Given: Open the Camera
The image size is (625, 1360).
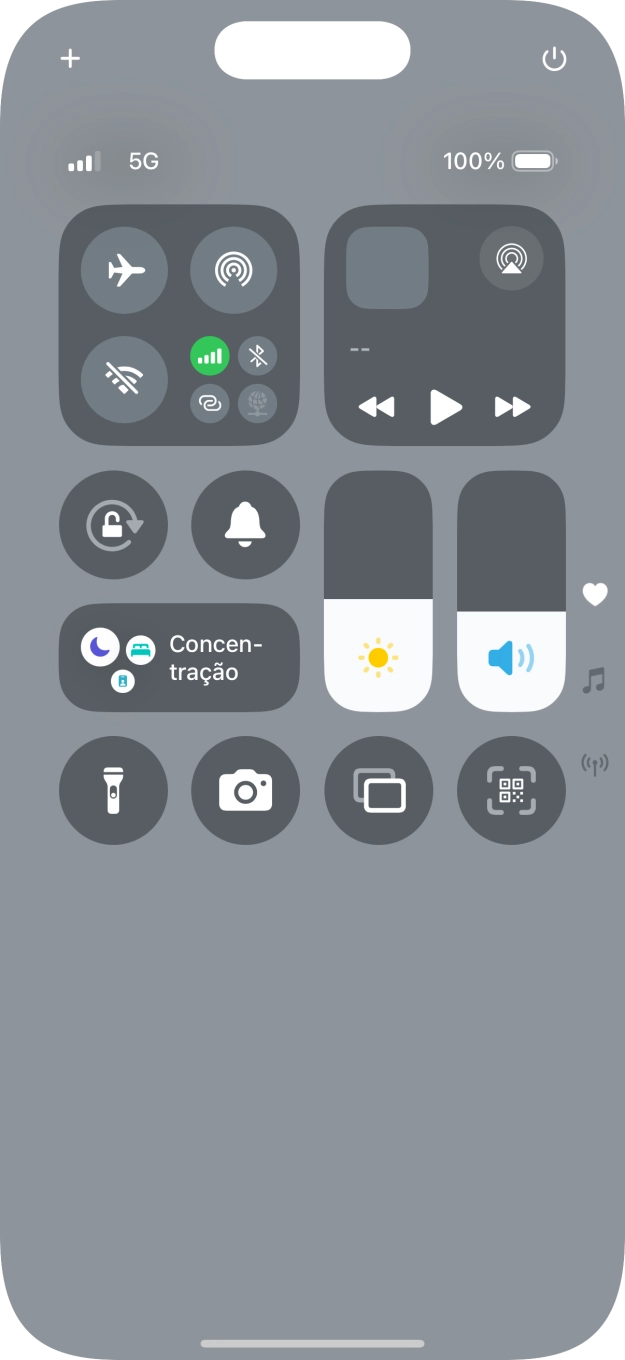Looking at the screenshot, I should [x=245, y=791].
